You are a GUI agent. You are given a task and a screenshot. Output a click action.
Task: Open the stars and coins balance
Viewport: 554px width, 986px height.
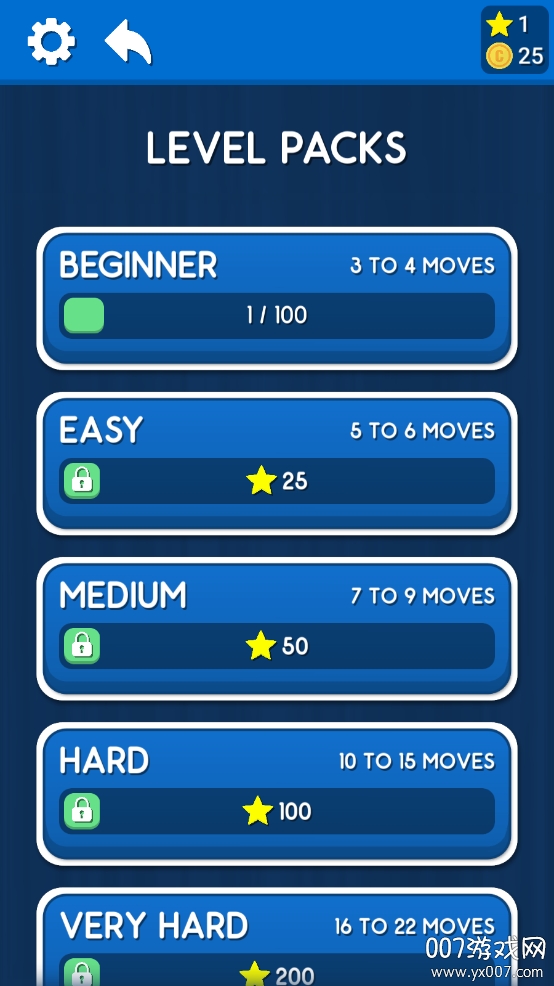514,40
